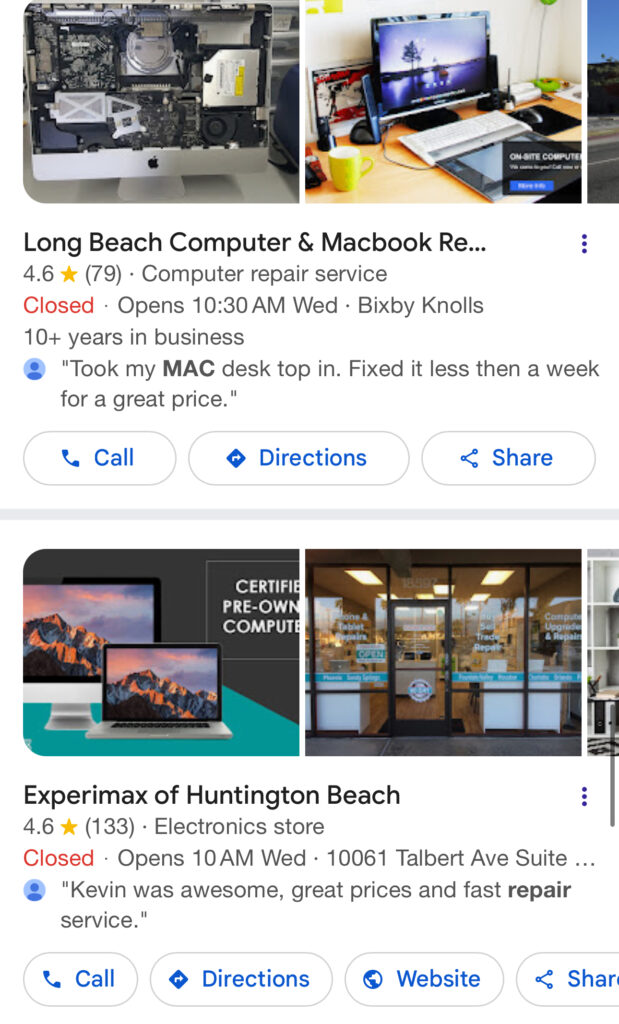View the disassembled iMac photo

pos(161,101)
